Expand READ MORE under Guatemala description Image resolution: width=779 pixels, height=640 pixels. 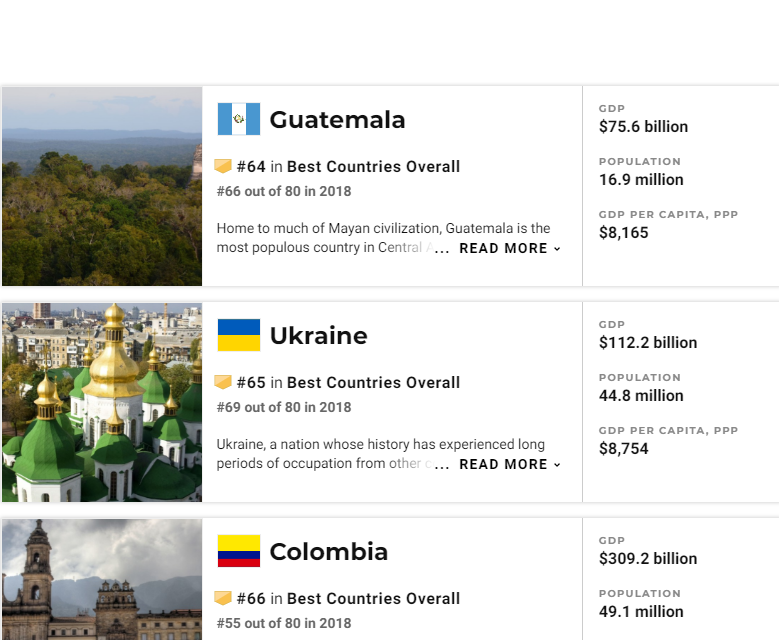click(x=509, y=248)
